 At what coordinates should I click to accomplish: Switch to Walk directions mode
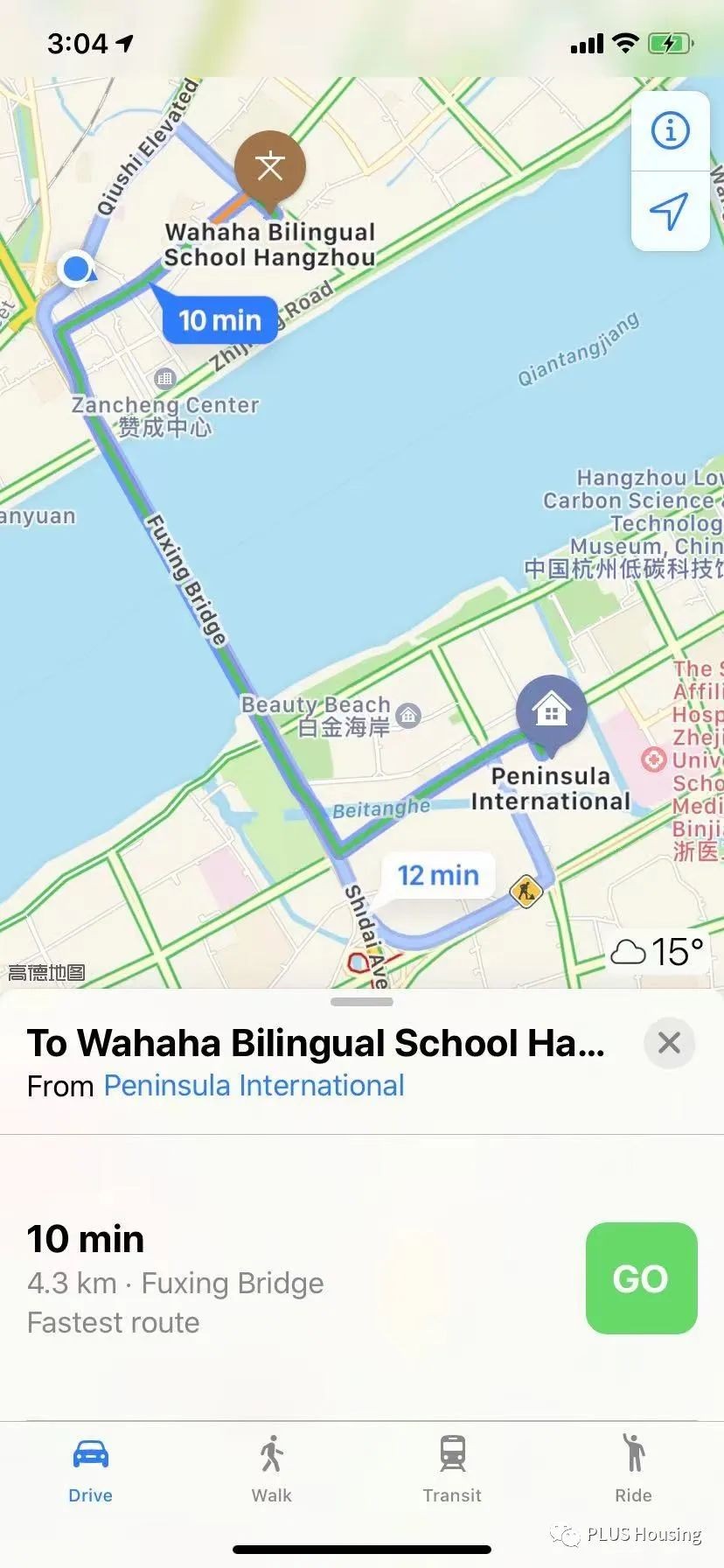tap(271, 1470)
